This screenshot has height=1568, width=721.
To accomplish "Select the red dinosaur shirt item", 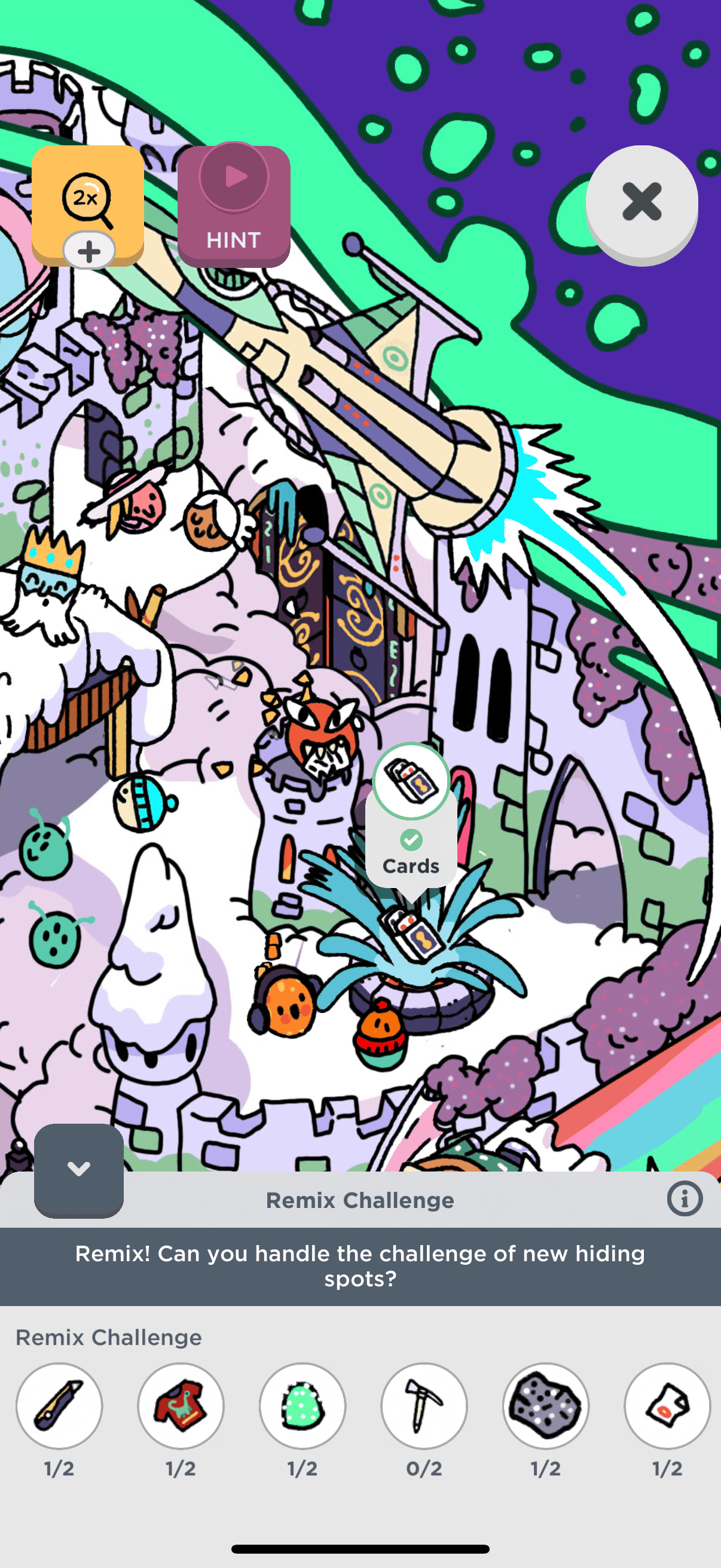I will [x=181, y=1405].
